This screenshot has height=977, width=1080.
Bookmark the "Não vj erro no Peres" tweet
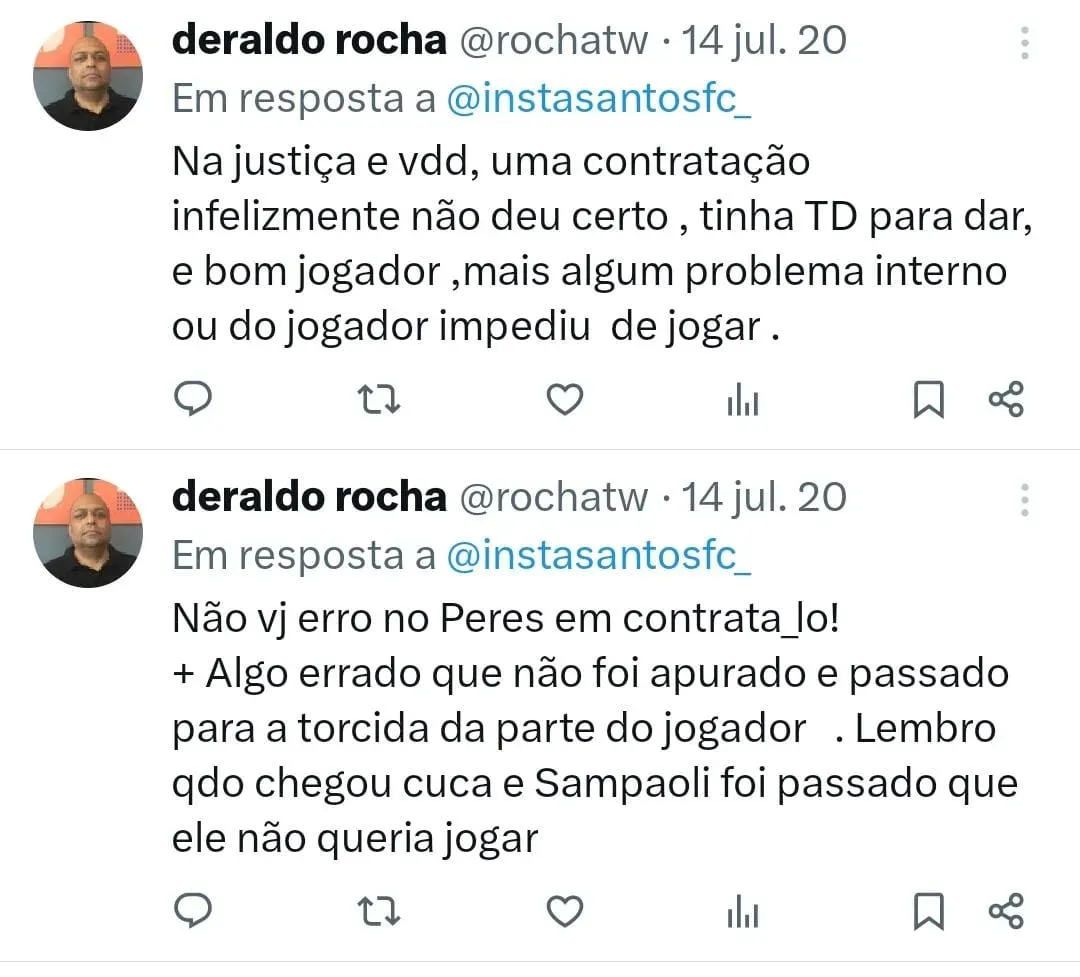[928, 912]
